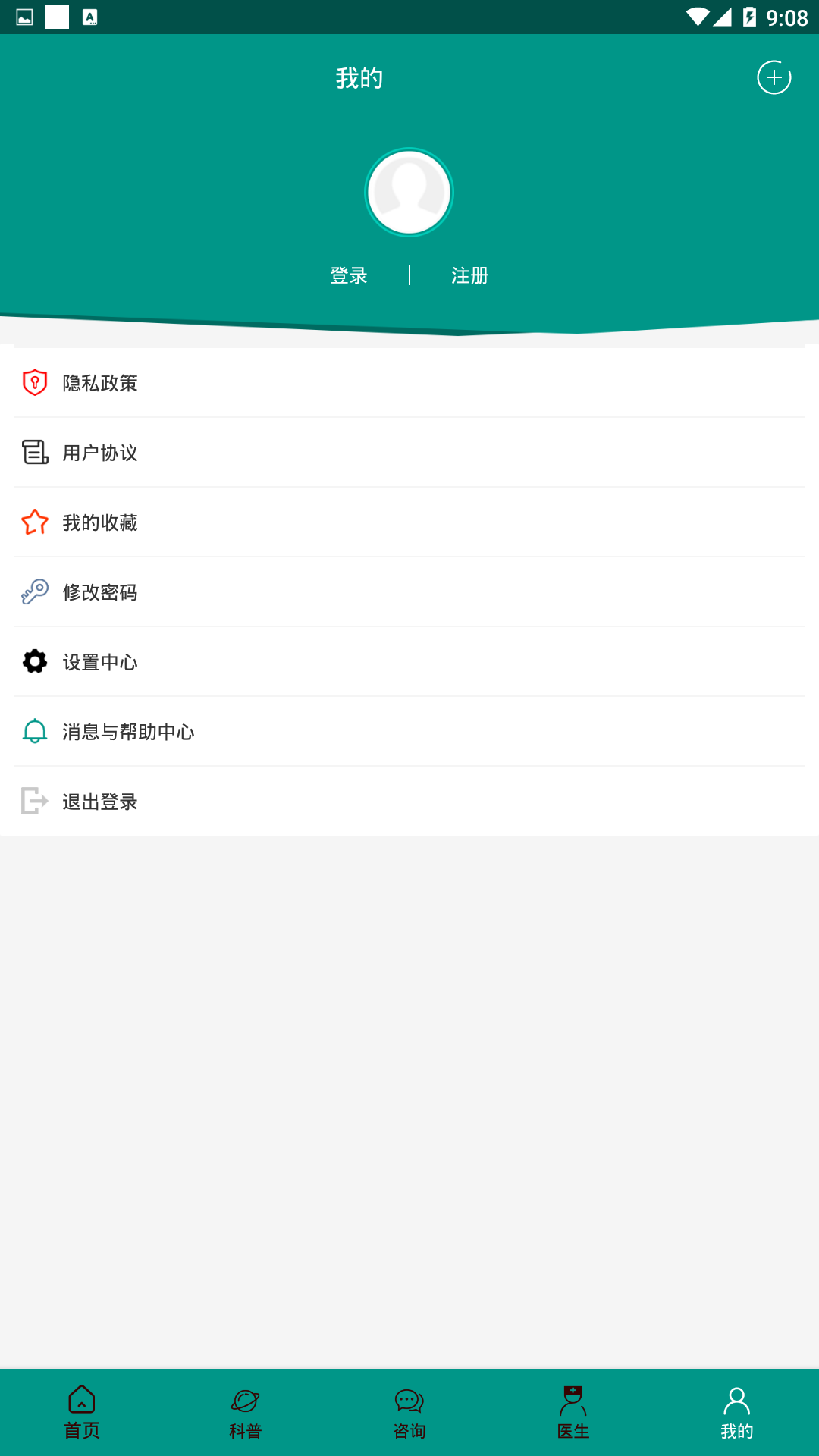View 我的收藏 favorites
Image resolution: width=819 pixels, height=1456 pixels.
tap(409, 522)
